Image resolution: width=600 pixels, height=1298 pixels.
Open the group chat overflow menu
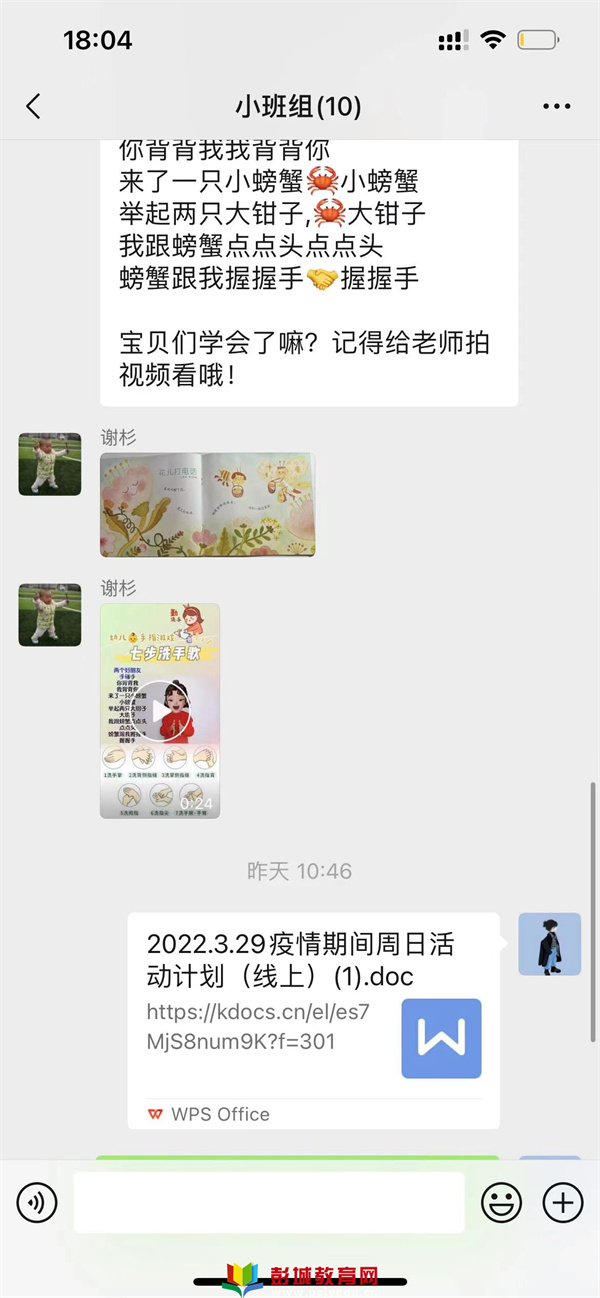pos(556,106)
